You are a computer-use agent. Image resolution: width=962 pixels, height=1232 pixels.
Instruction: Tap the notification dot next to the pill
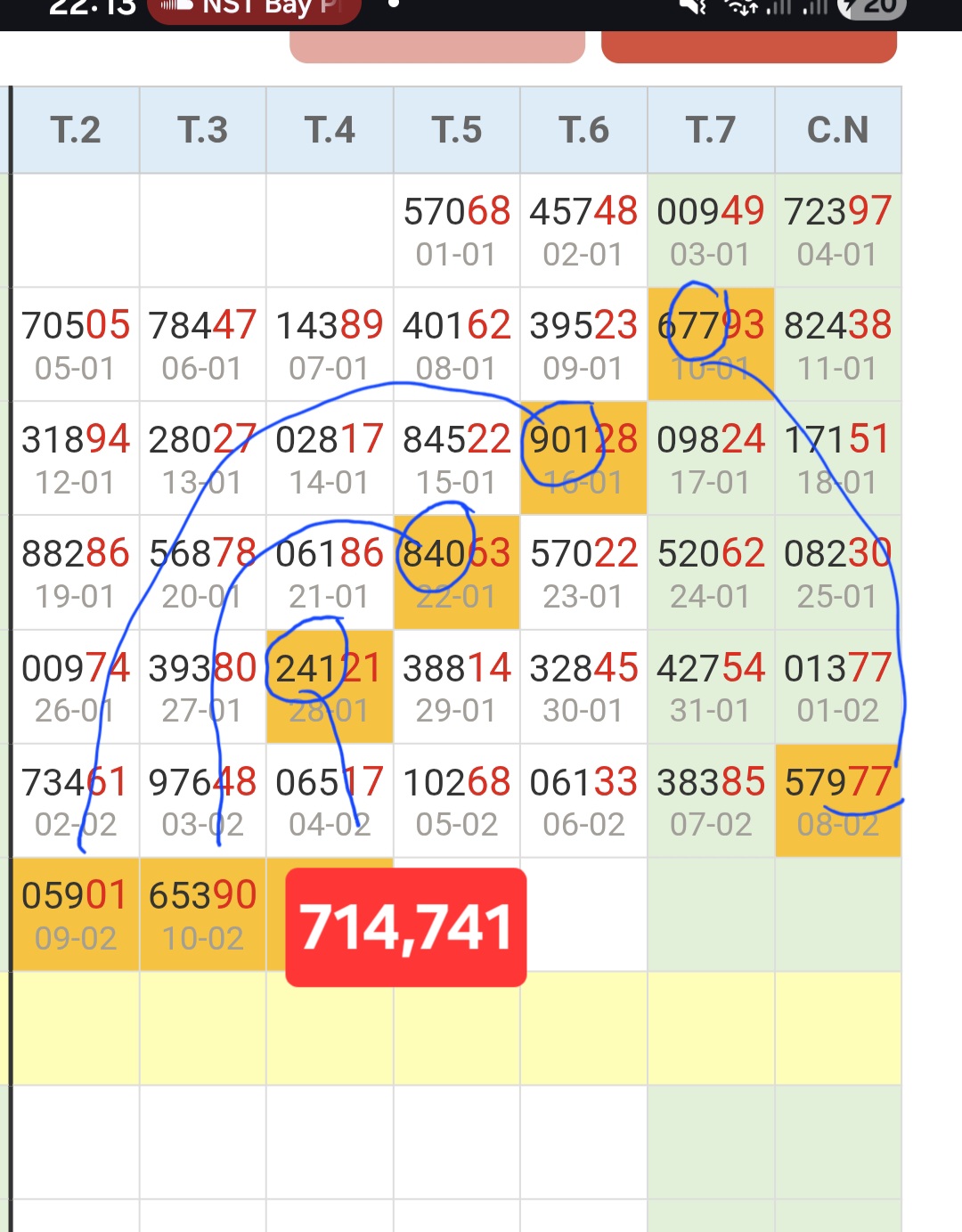[x=394, y=4]
